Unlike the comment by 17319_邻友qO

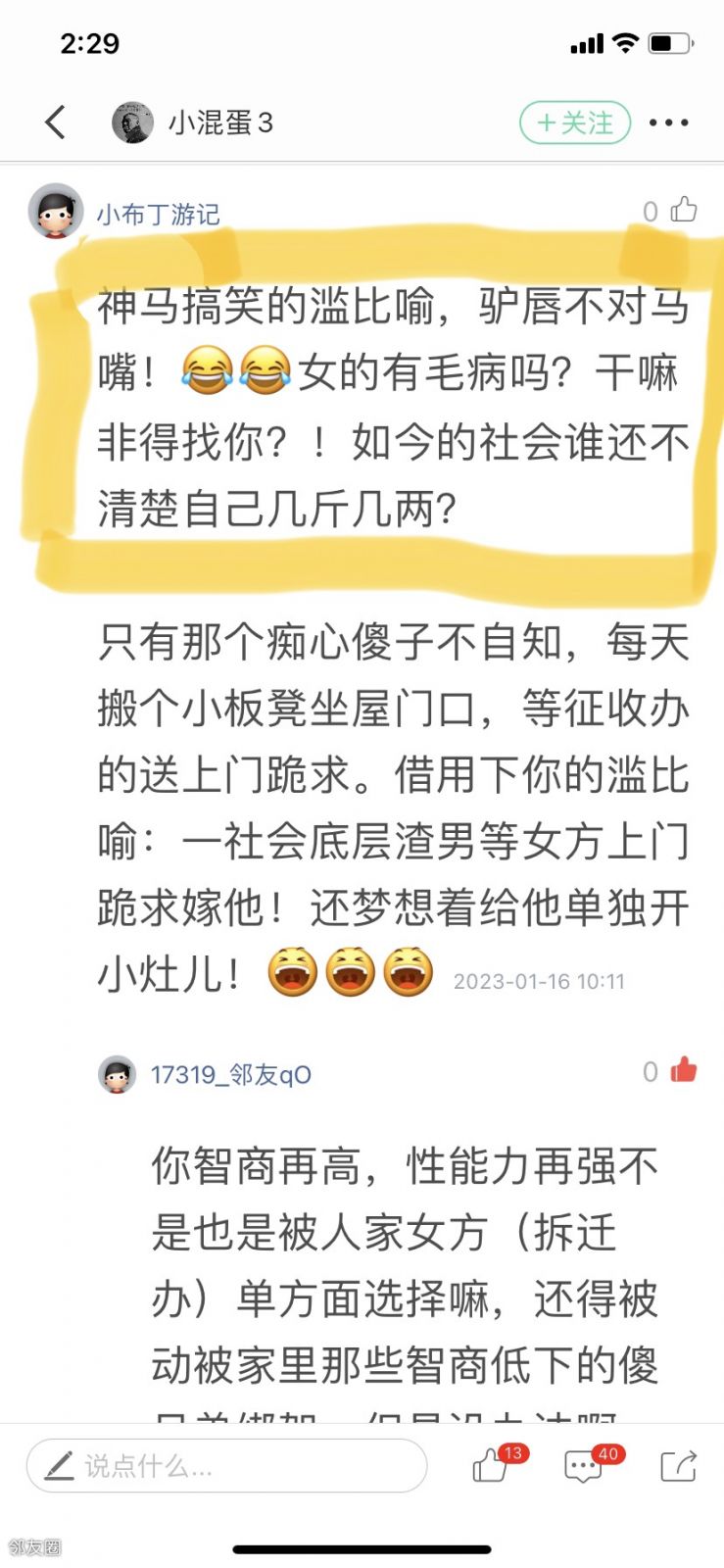click(x=683, y=1071)
